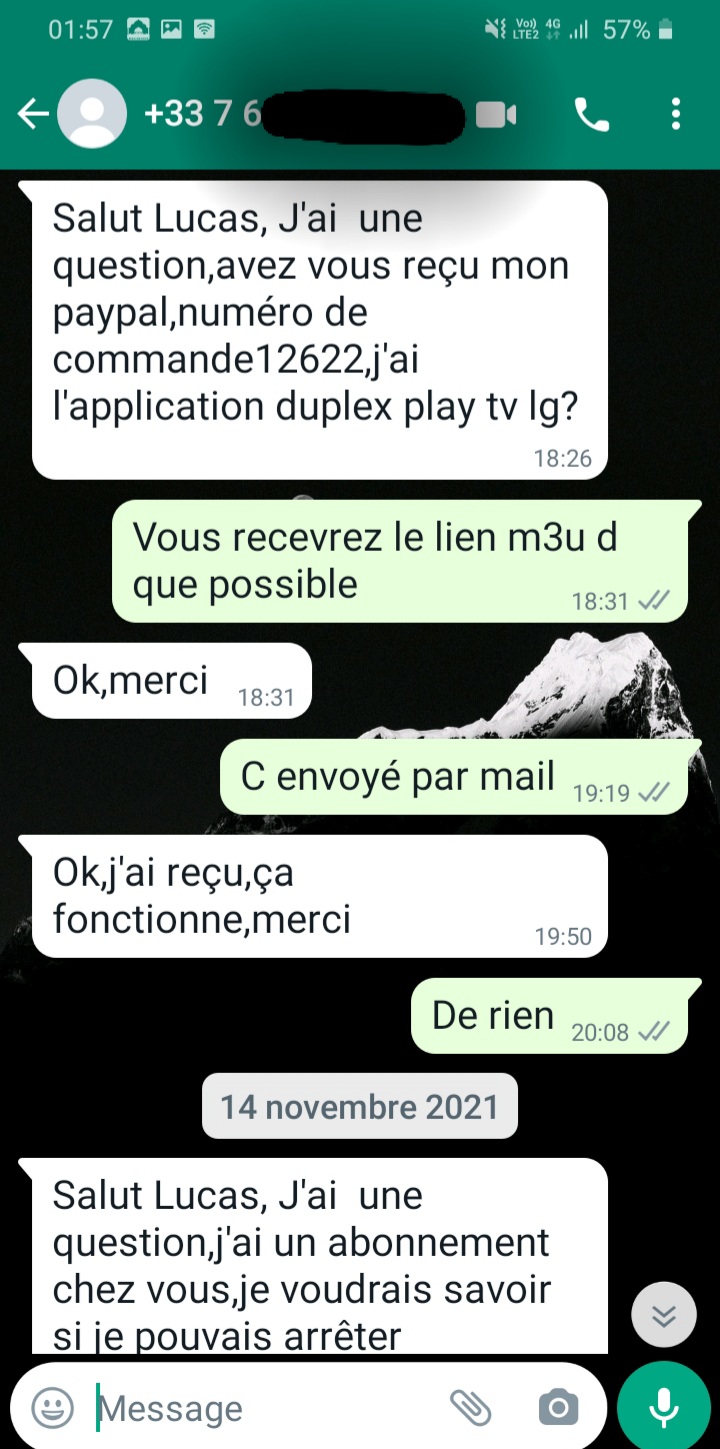This screenshot has height=1449, width=720.
Task: Record a voice message with the microphone
Action: tap(664, 1408)
